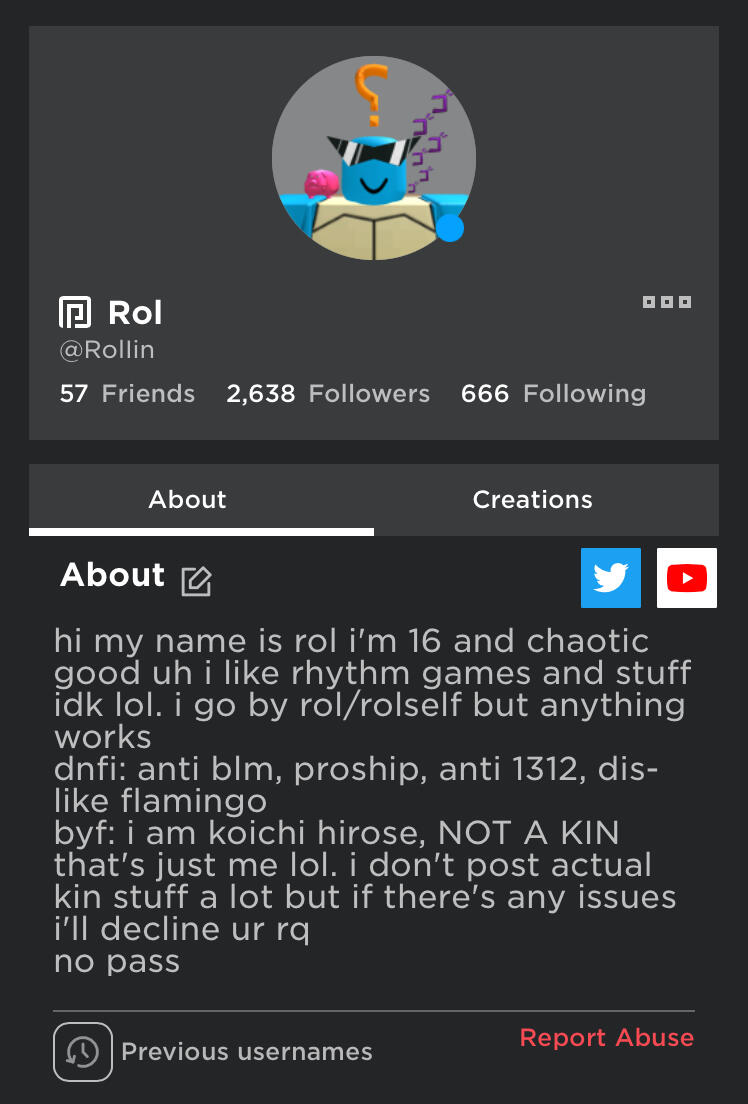
Task: Open the three-dot profile options menu
Action: coord(667,302)
